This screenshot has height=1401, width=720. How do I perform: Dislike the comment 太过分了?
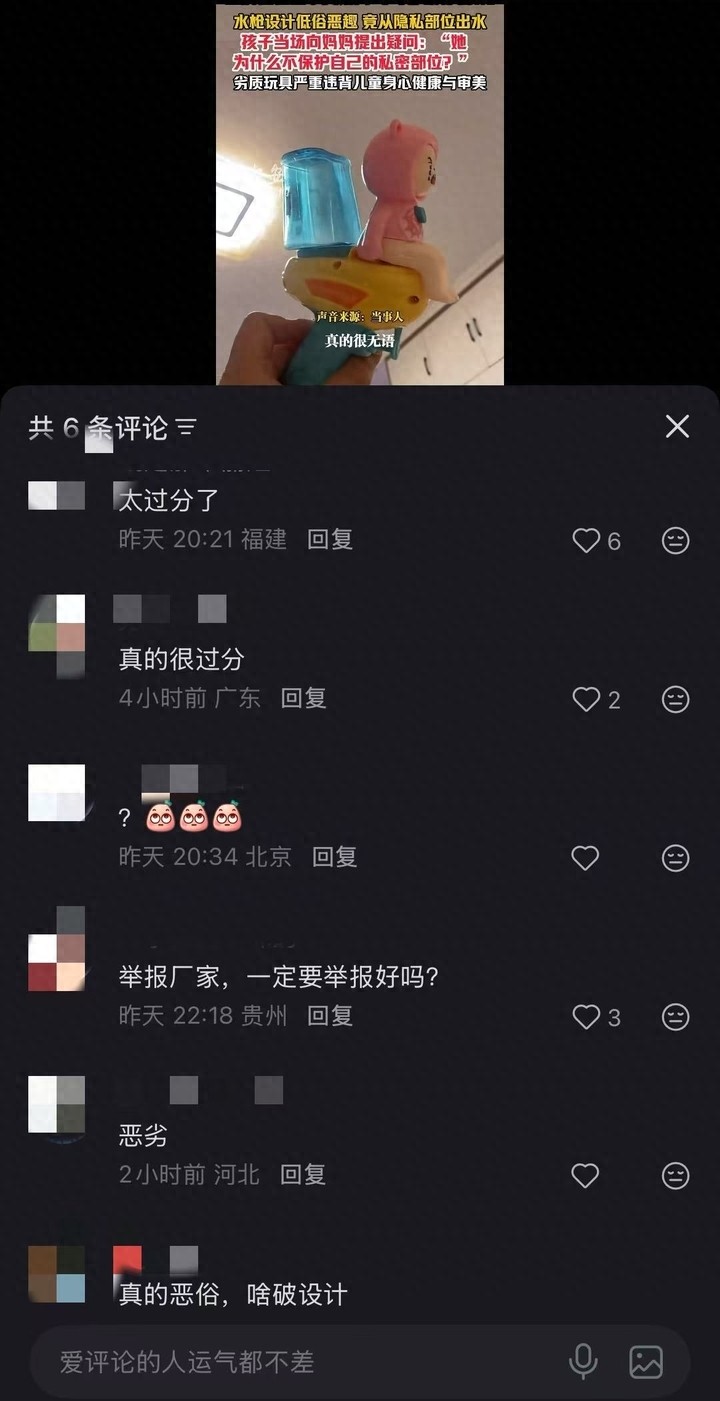676,541
